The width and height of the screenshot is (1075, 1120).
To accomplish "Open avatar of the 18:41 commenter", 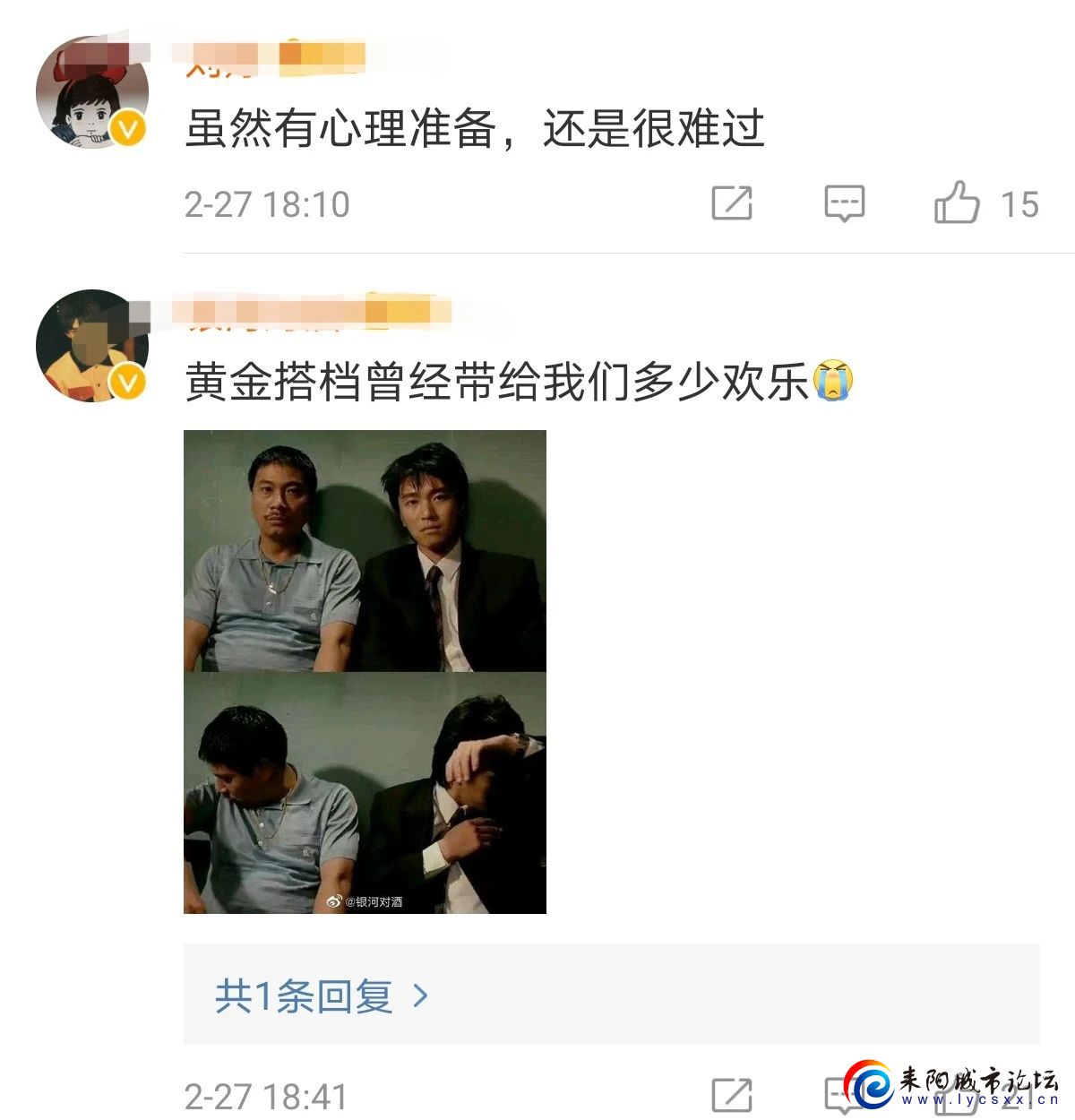I will pyautogui.click(x=91, y=346).
